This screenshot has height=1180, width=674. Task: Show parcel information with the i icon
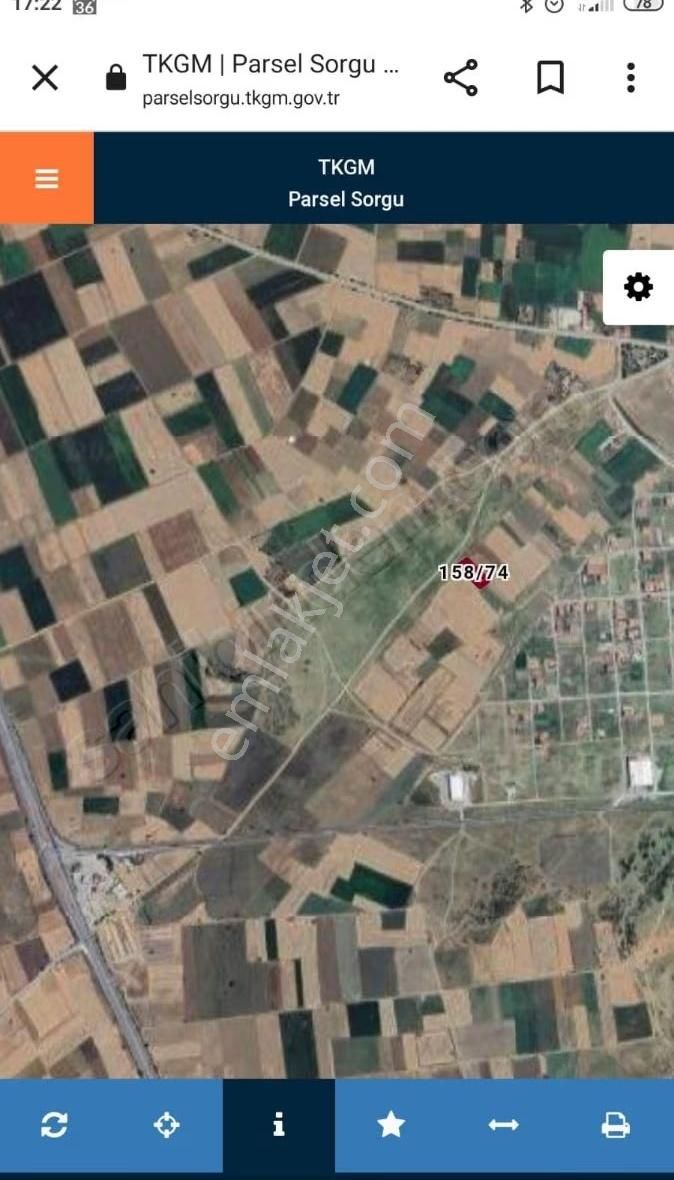279,1125
